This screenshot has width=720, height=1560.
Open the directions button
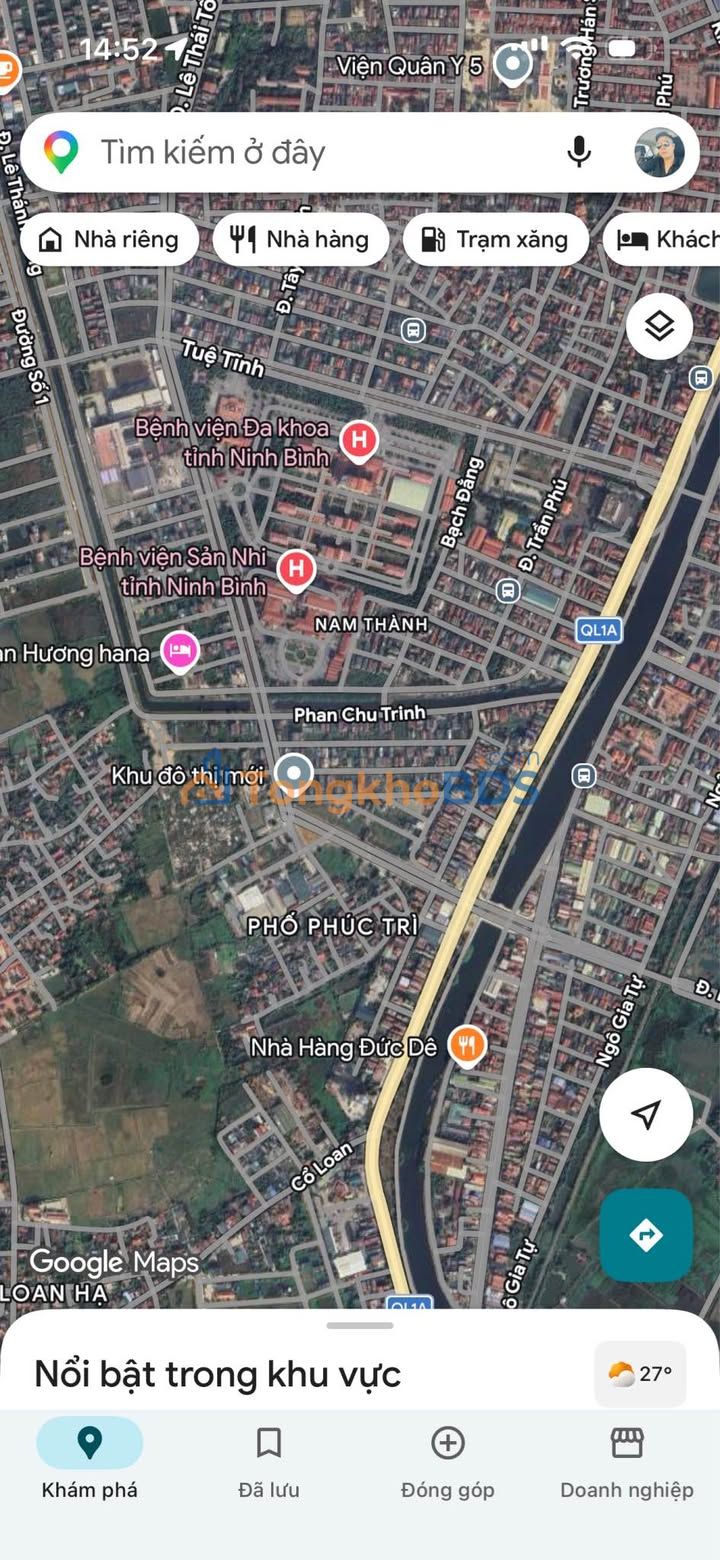(x=646, y=1235)
